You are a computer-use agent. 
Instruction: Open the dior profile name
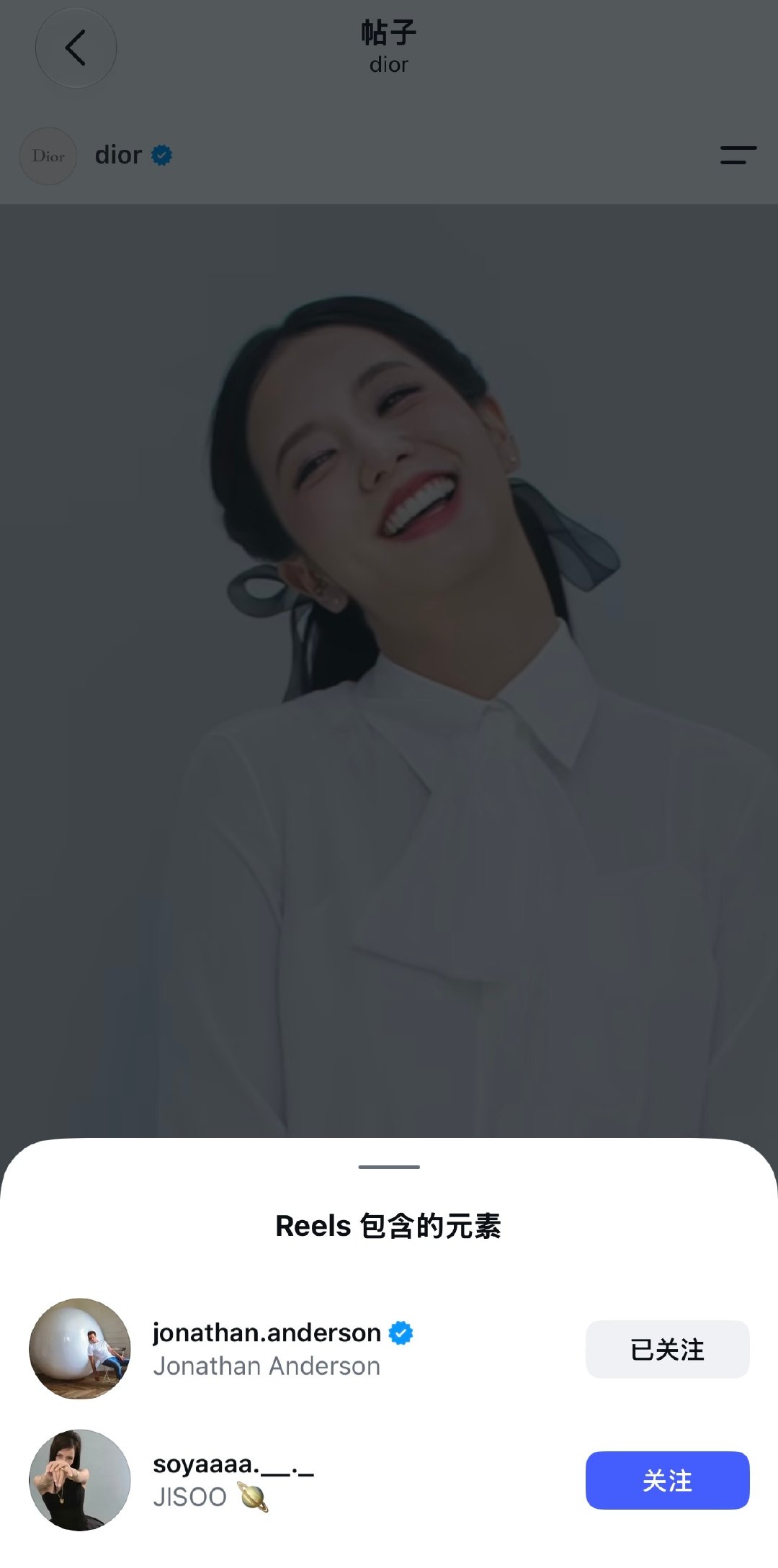coord(118,155)
